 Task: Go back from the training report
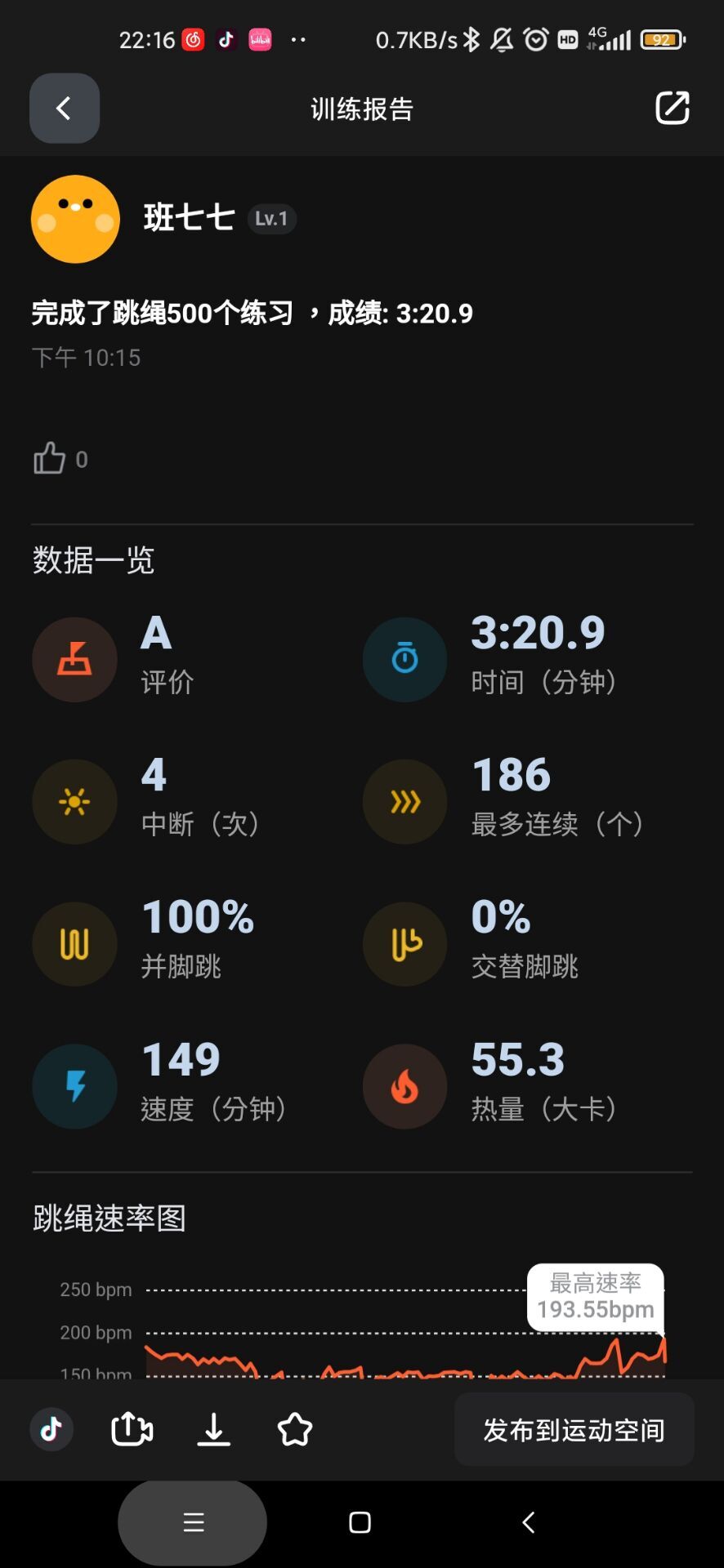coord(65,109)
